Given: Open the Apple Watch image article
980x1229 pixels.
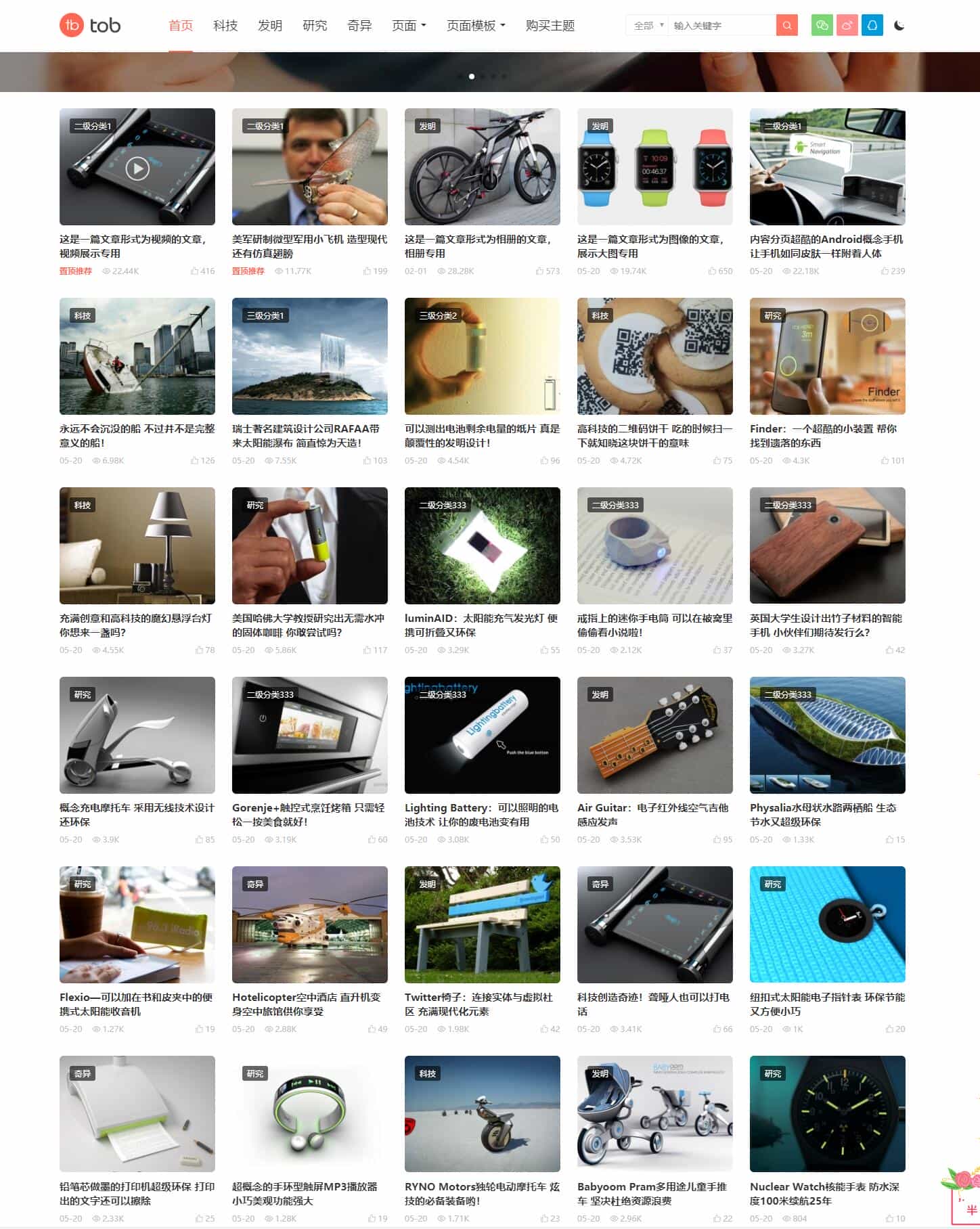Looking at the screenshot, I should pyautogui.click(x=654, y=167).
